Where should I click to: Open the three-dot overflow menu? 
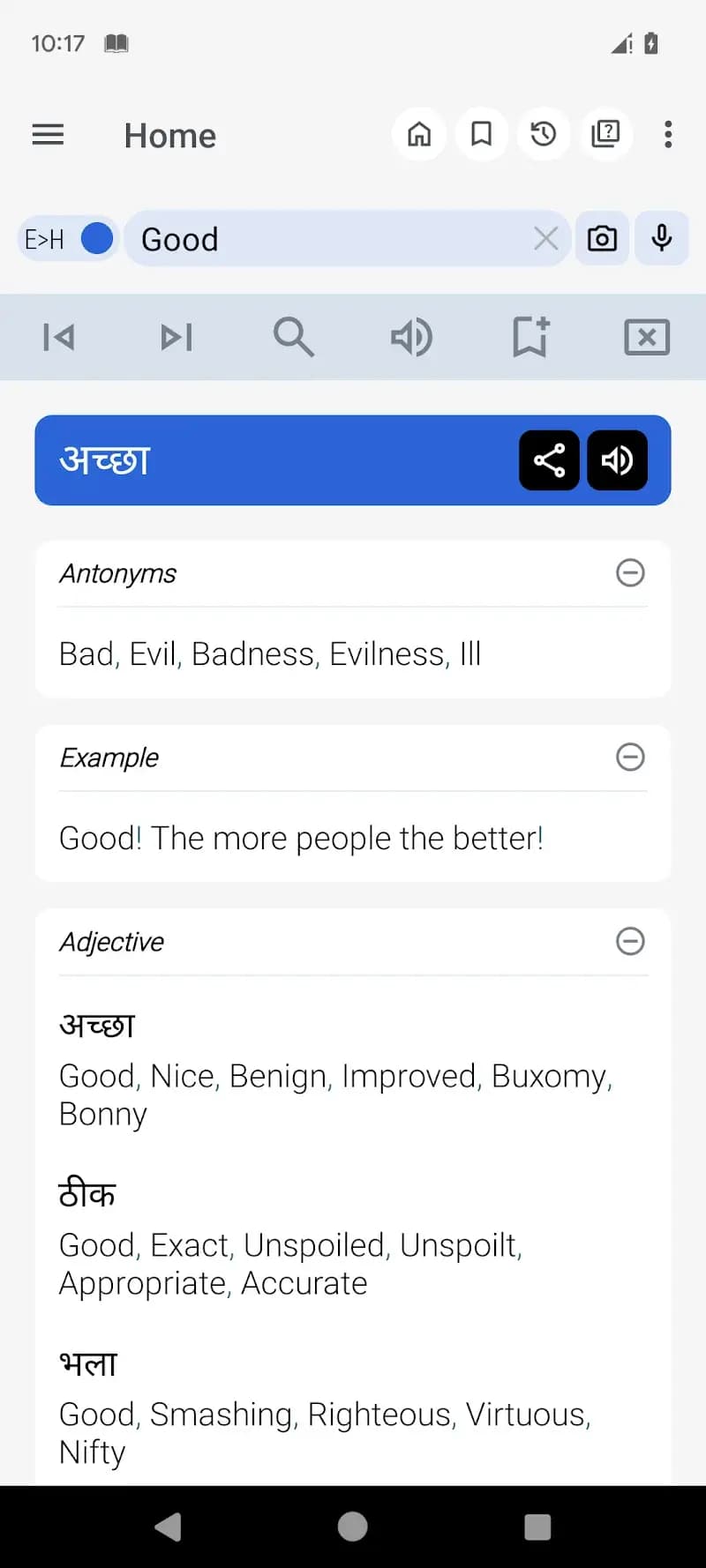pos(668,134)
